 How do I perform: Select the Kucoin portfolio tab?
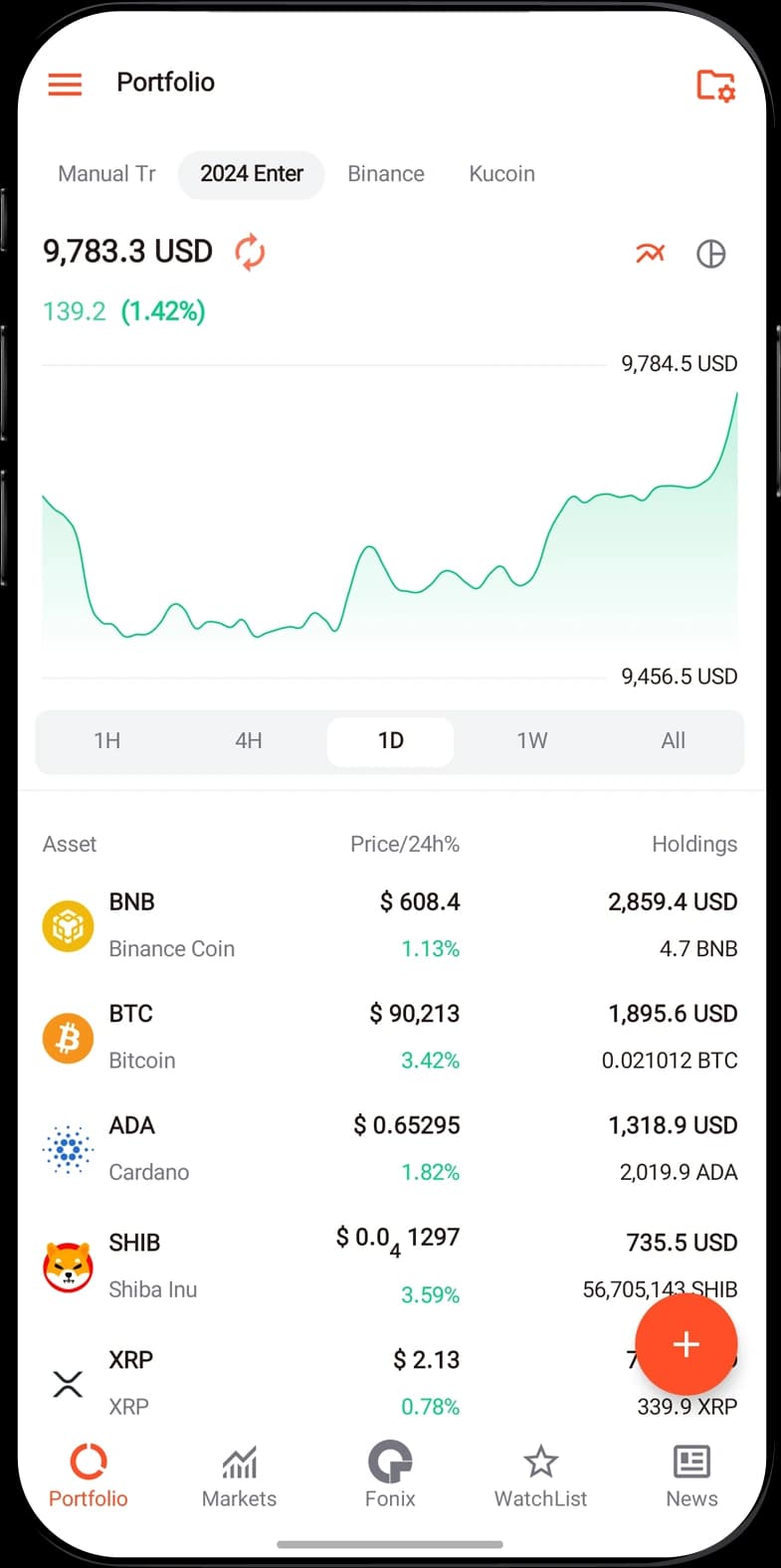501,174
